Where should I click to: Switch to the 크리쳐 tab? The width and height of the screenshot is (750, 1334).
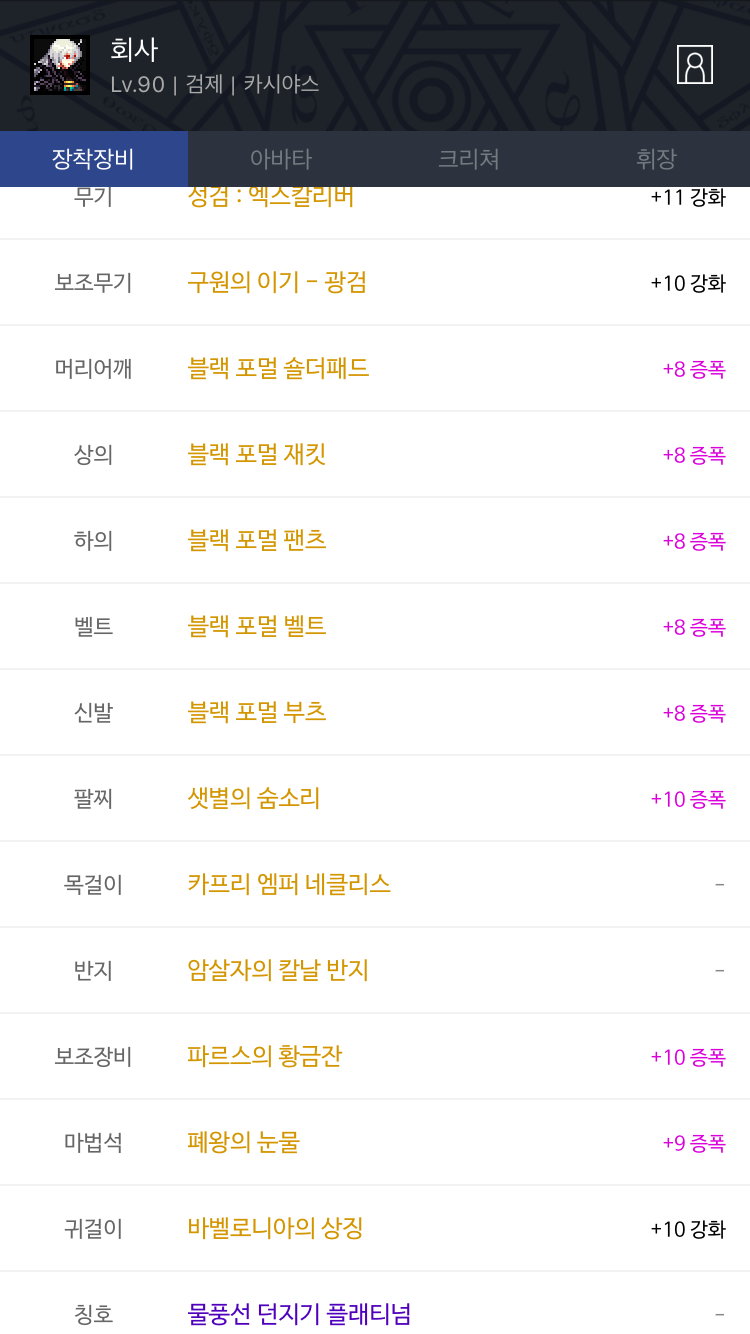pos(469,158)
